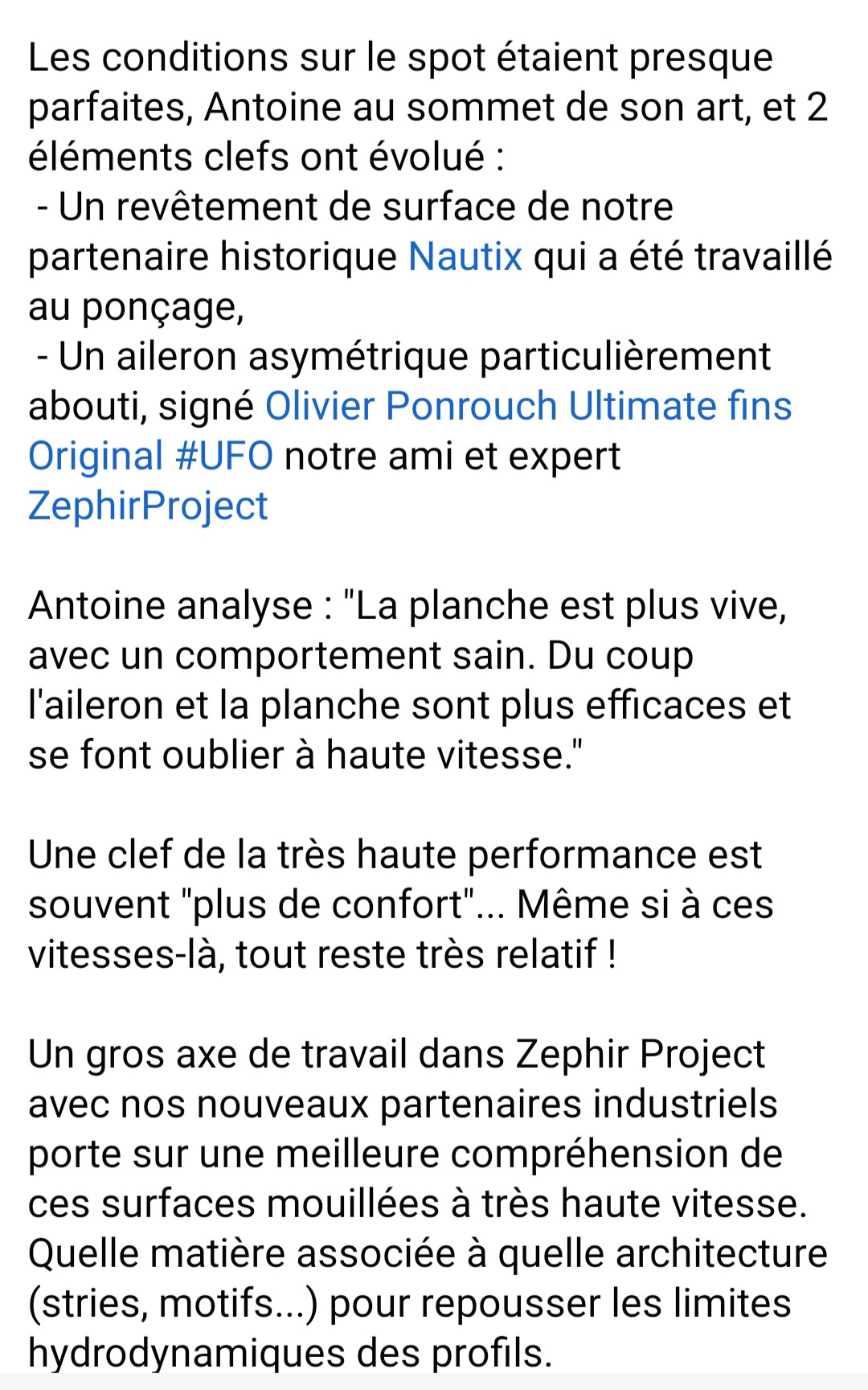Image resolution: width=868 pixels, height=1390 pixels.
Task: Open the Olivier Ponrouch profile link
Action: [x=411, y=406]
